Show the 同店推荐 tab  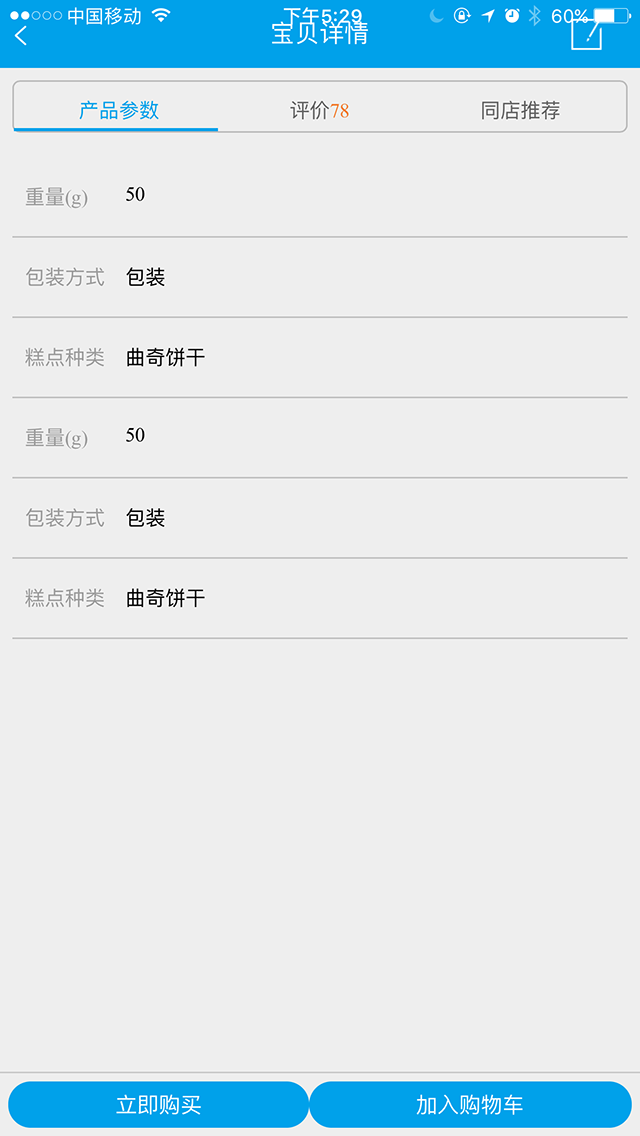520,110
